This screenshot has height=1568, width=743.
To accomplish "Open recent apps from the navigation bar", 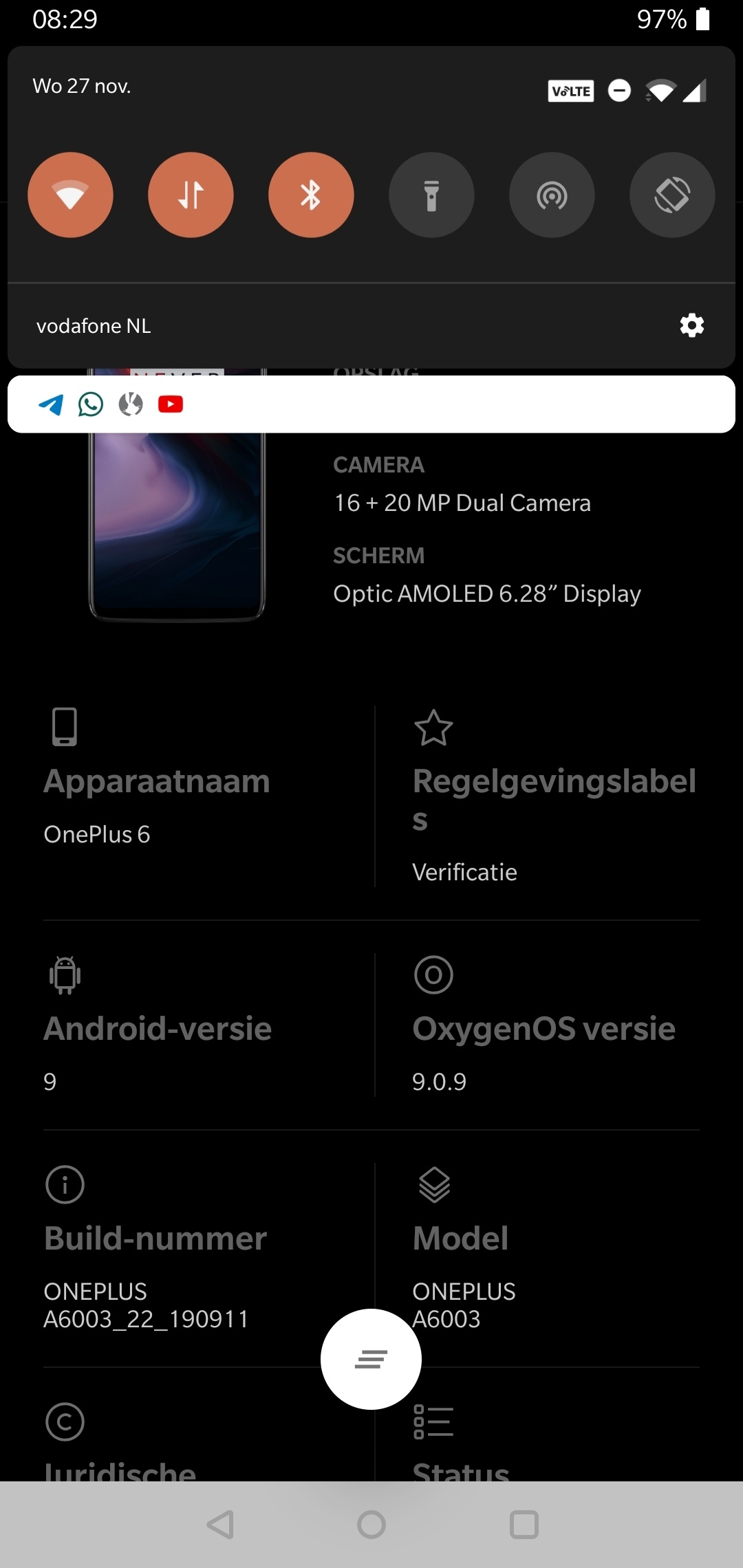I will pyautogui.click(x=524, y=1525).
